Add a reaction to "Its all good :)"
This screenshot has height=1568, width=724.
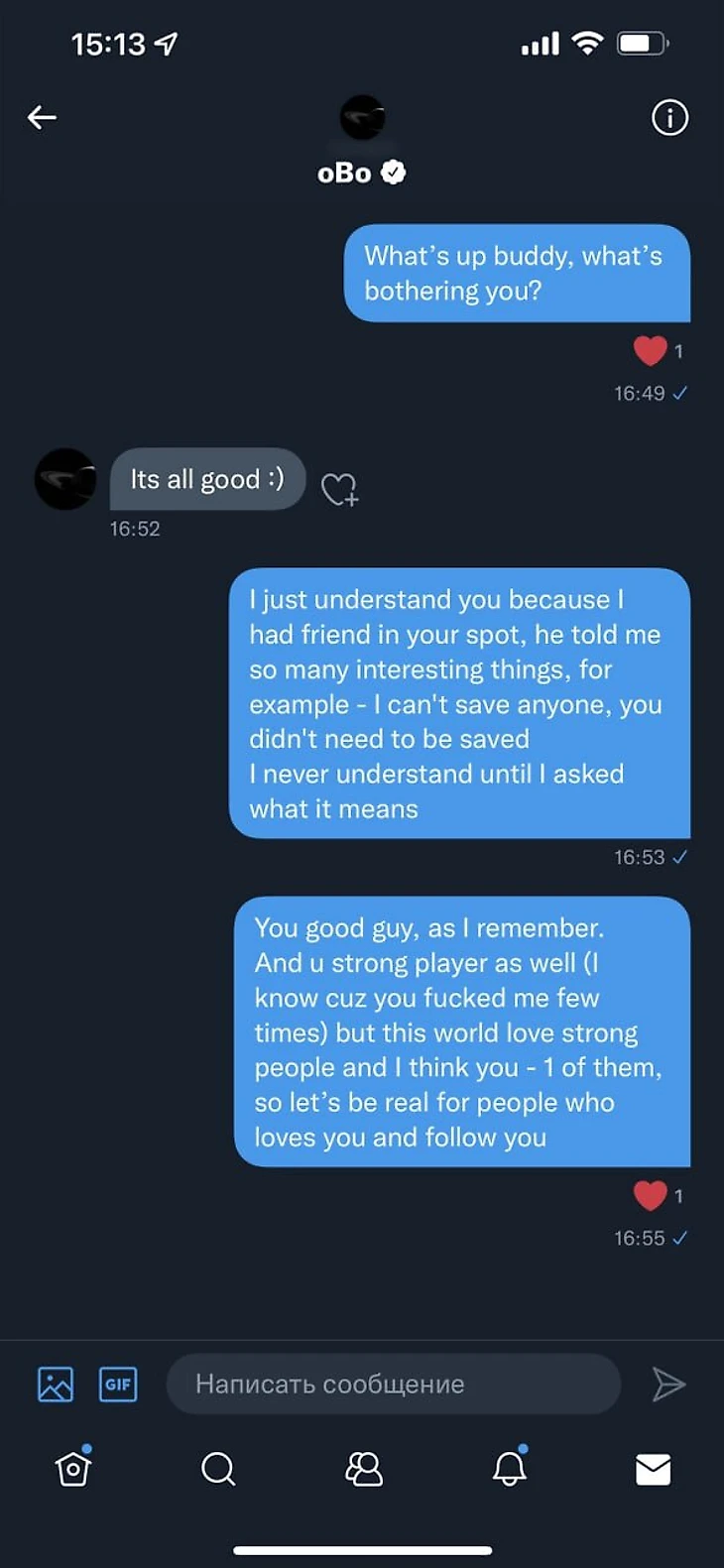point(339,488)
